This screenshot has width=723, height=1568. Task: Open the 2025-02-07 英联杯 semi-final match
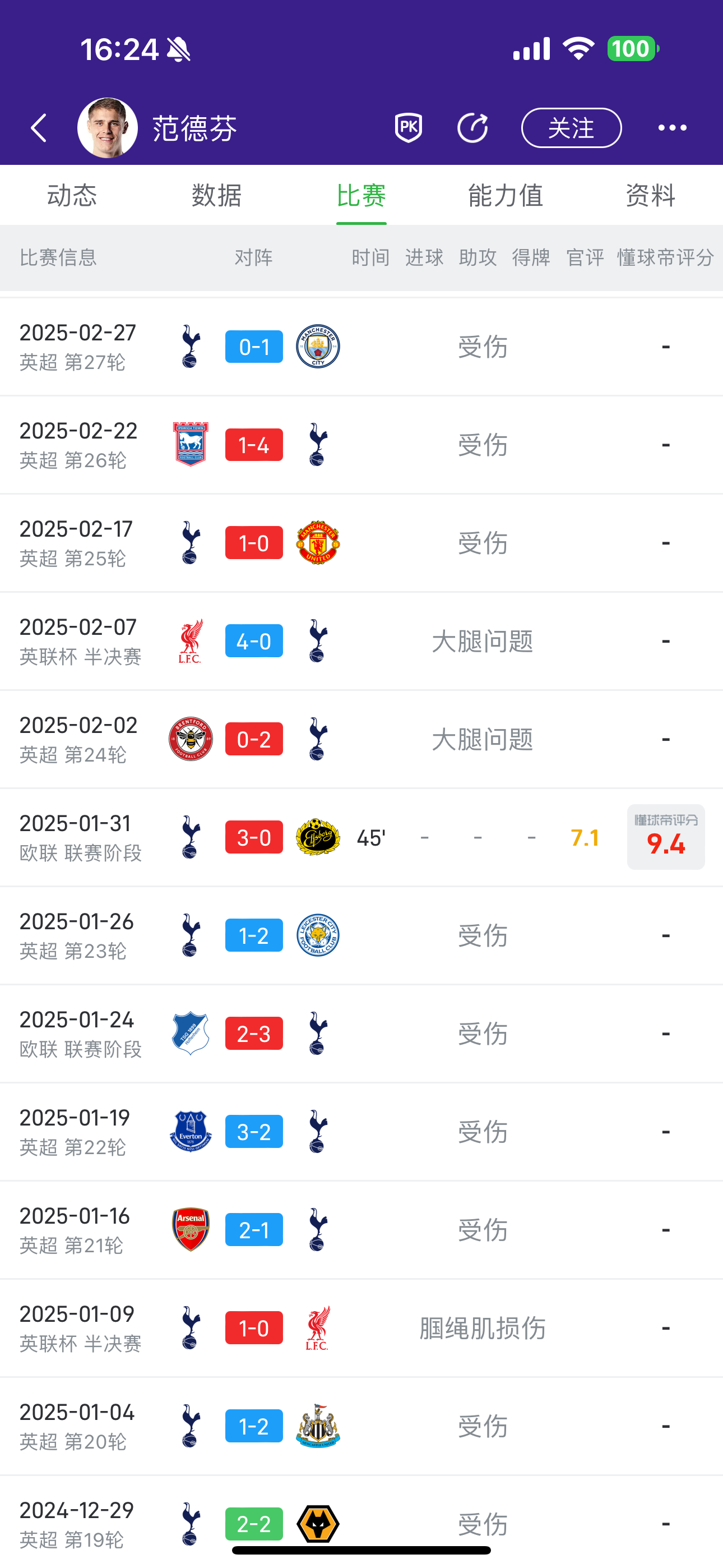254,641
